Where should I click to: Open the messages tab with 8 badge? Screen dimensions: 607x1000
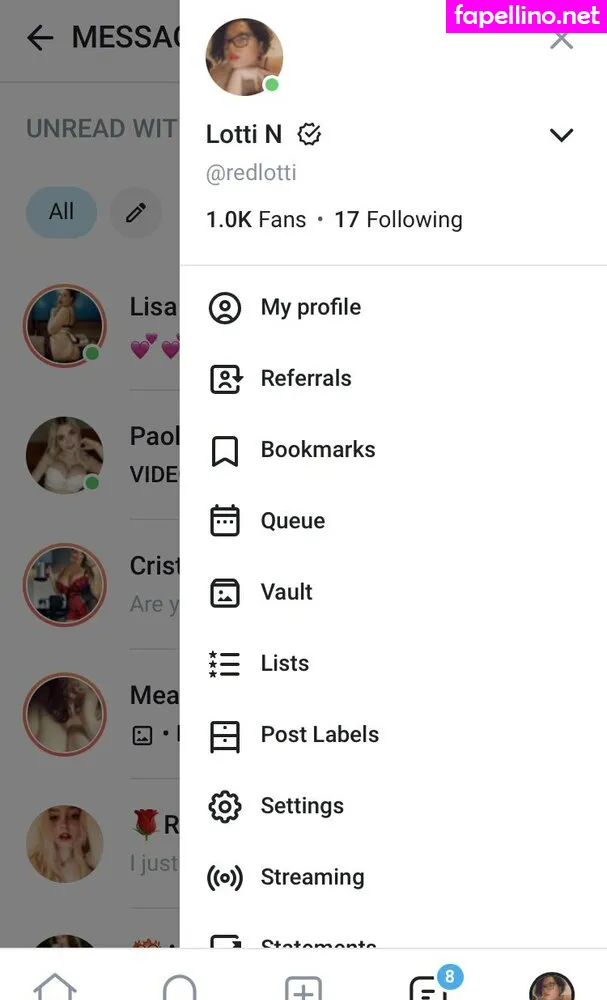tap(427, 988)
